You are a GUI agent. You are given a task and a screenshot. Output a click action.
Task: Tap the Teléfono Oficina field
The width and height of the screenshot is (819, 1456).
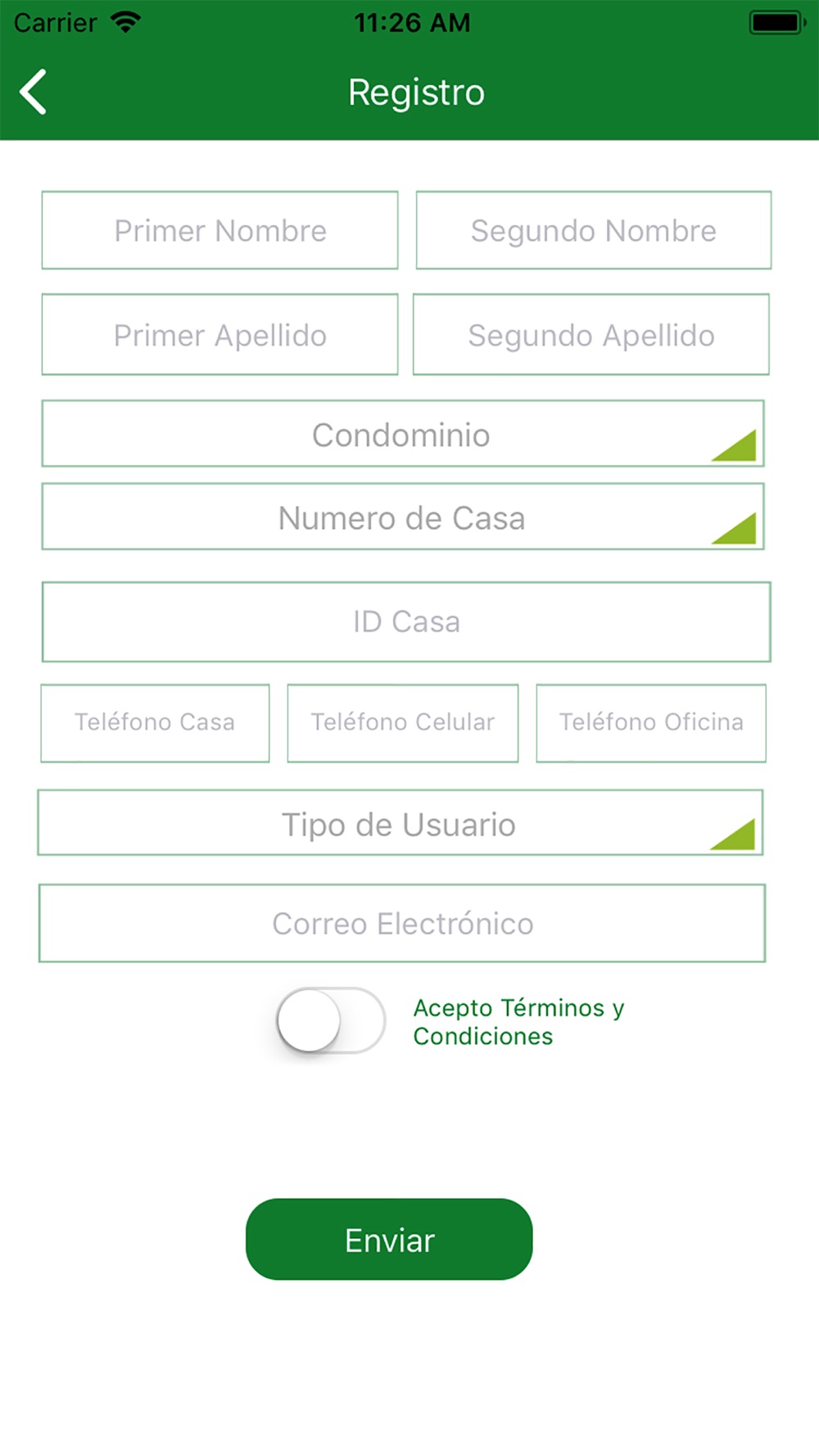pos(651,723)
